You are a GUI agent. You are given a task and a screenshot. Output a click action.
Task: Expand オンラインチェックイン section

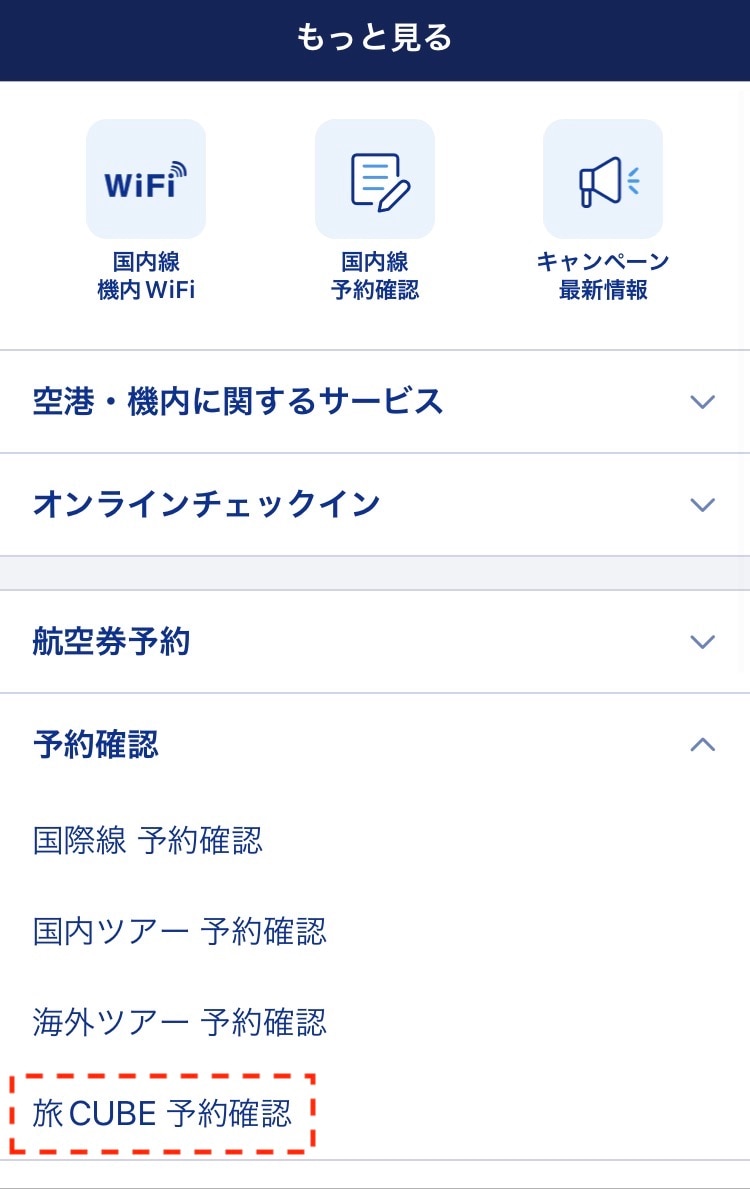tap(374, 504)
